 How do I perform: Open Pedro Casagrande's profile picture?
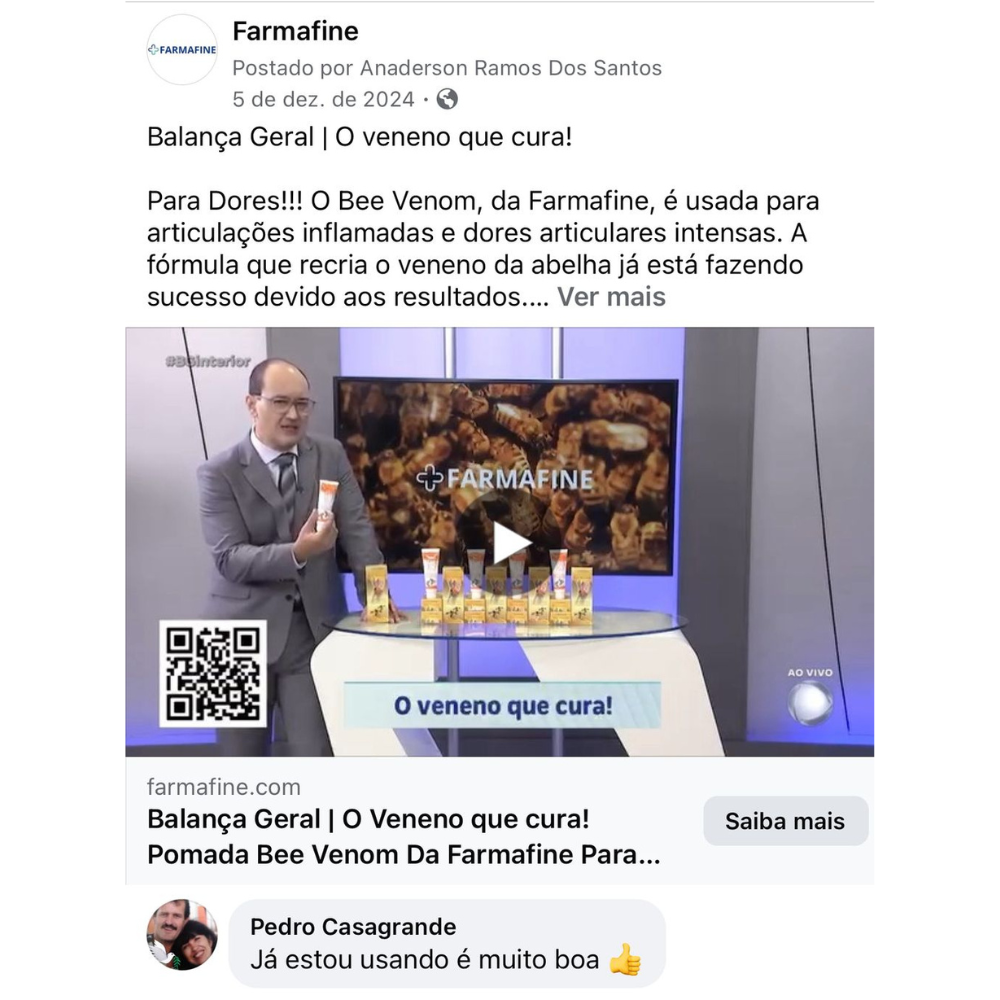pos(182,934)
